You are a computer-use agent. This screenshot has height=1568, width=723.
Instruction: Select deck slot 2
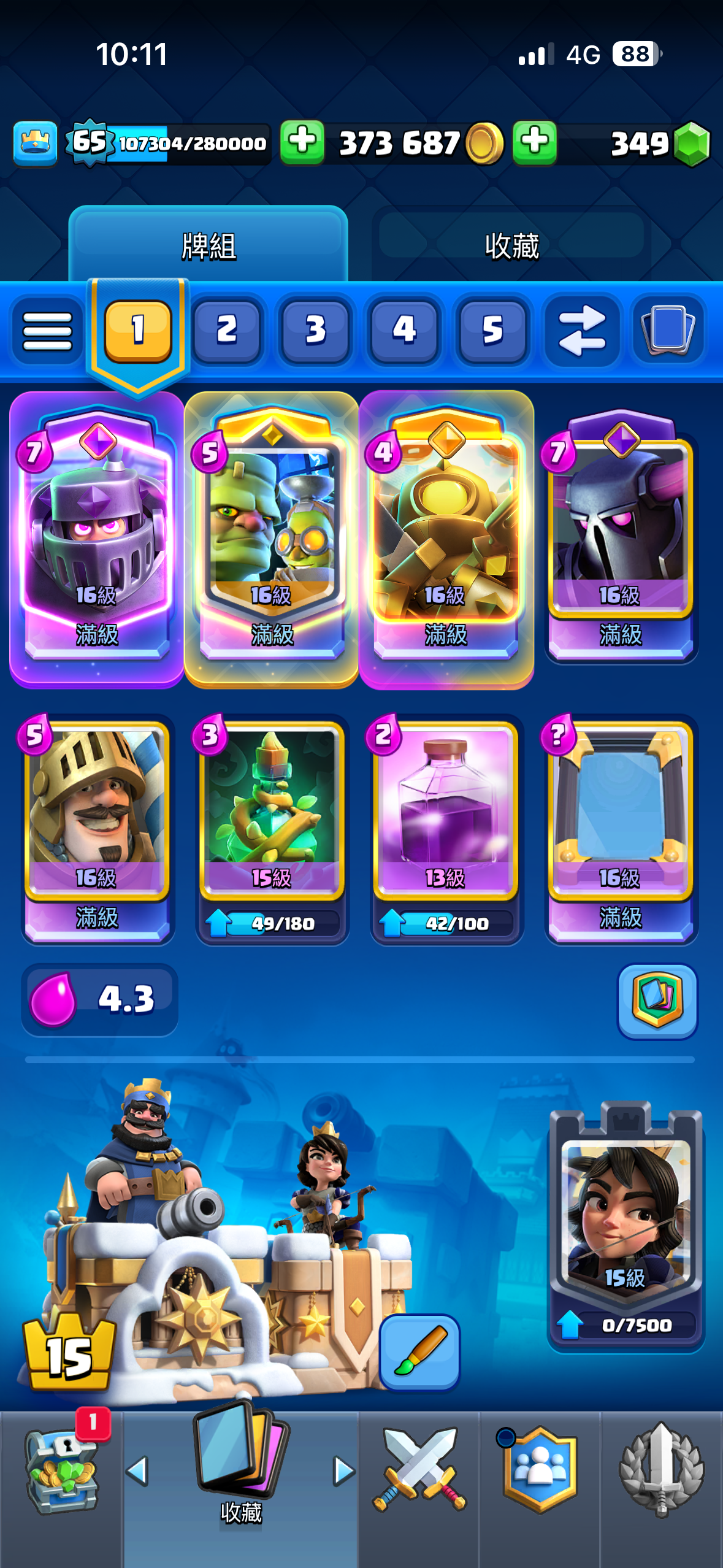click(228, 329)
